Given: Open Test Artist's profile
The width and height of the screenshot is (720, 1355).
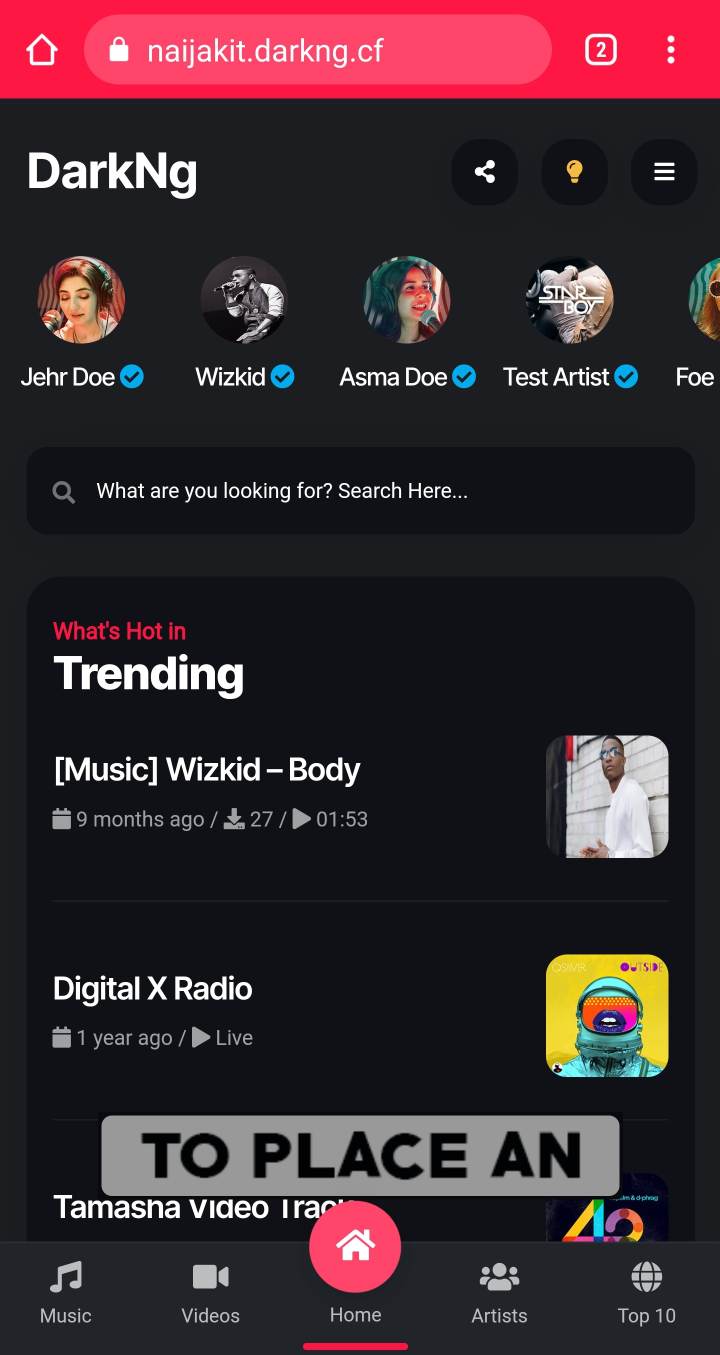Looking at the screenshot, I should coord(569,300).
